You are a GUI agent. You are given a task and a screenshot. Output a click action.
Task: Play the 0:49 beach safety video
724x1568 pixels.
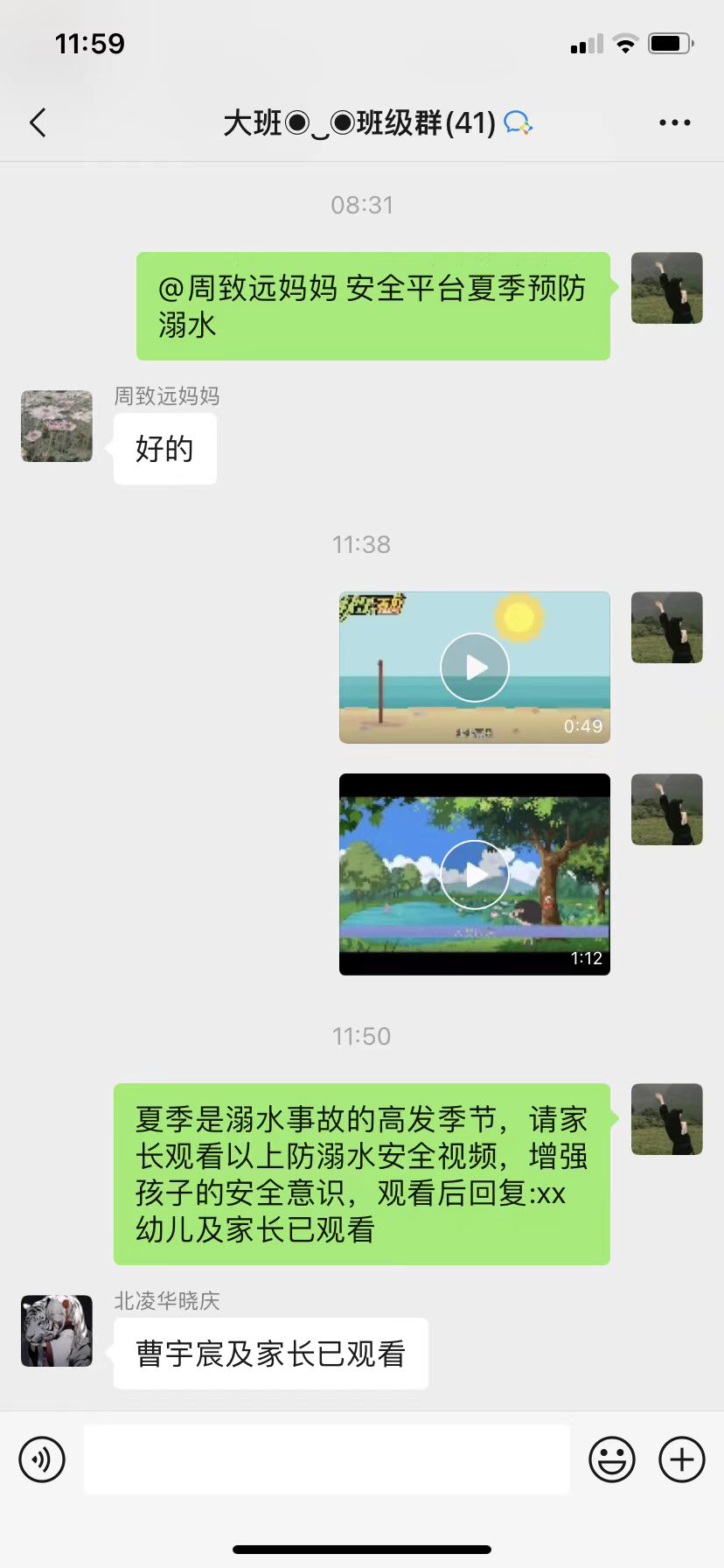pos(474,667)
